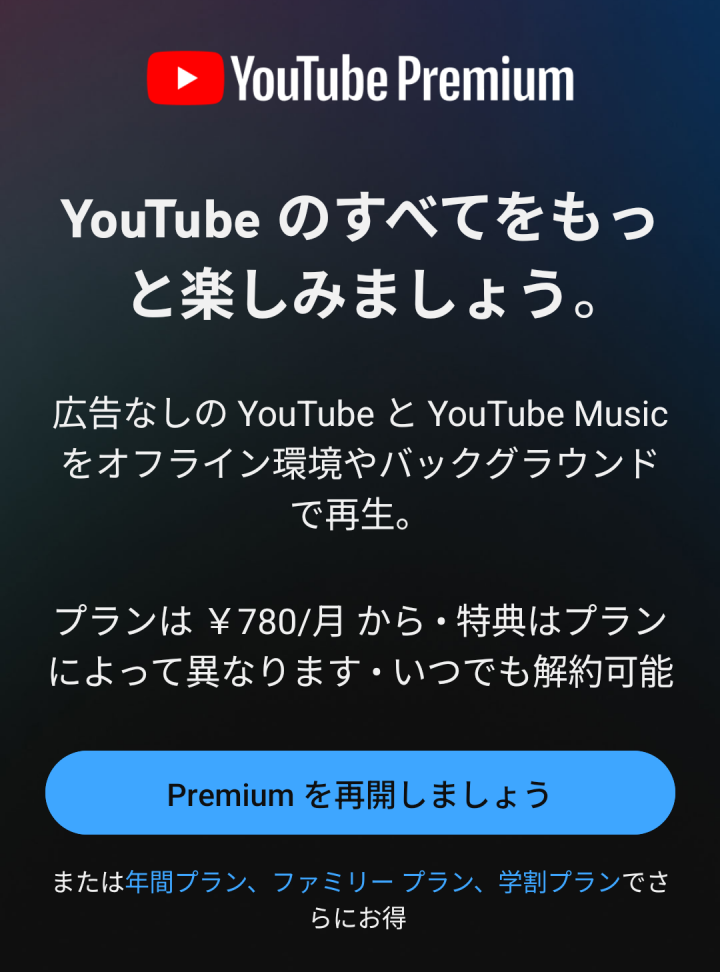Tap the Premium を再開しましょう button

pyautogui.click(x=360, y=794)
